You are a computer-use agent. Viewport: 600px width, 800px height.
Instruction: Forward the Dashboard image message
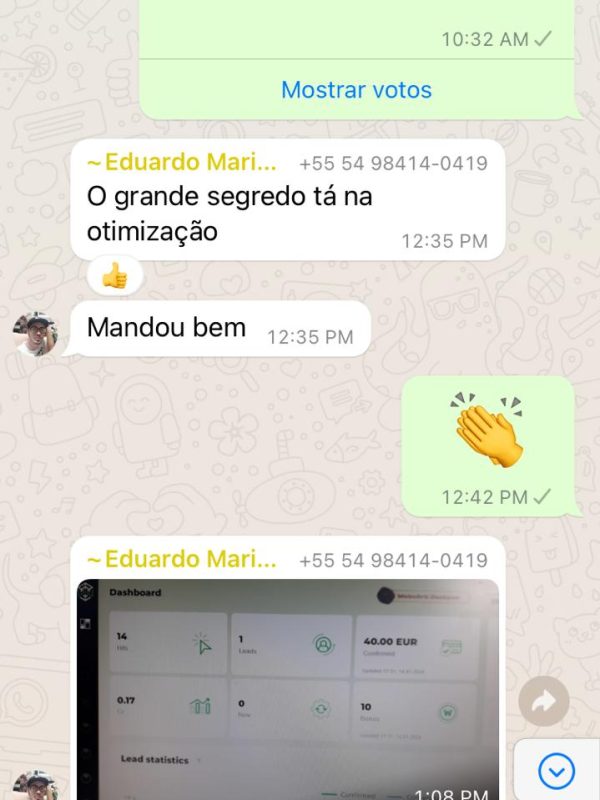tap(543, 703)
